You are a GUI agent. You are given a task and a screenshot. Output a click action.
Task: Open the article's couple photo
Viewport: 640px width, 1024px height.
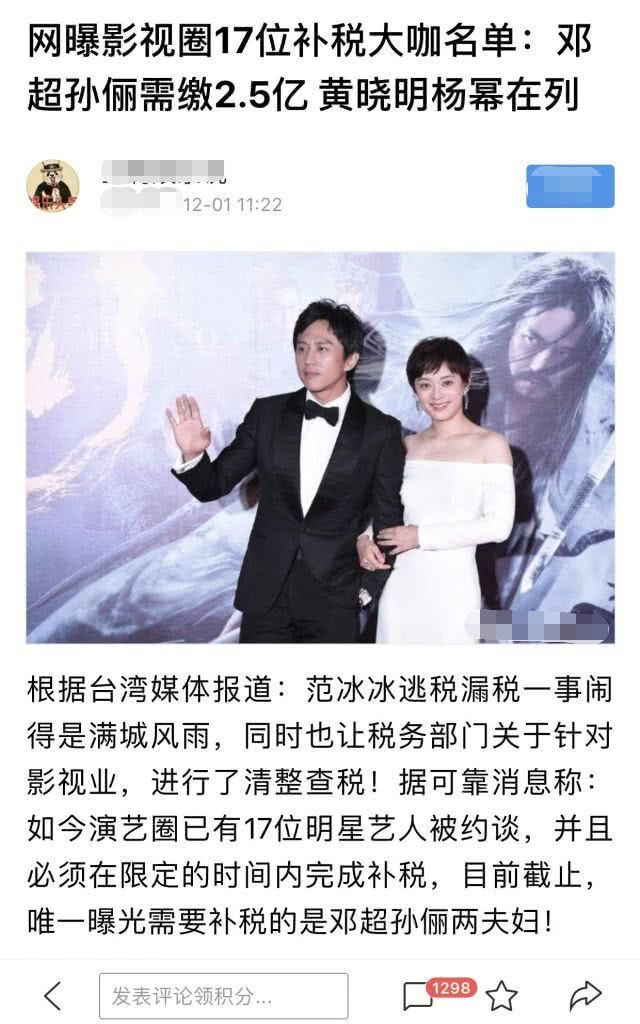(320, 447)
